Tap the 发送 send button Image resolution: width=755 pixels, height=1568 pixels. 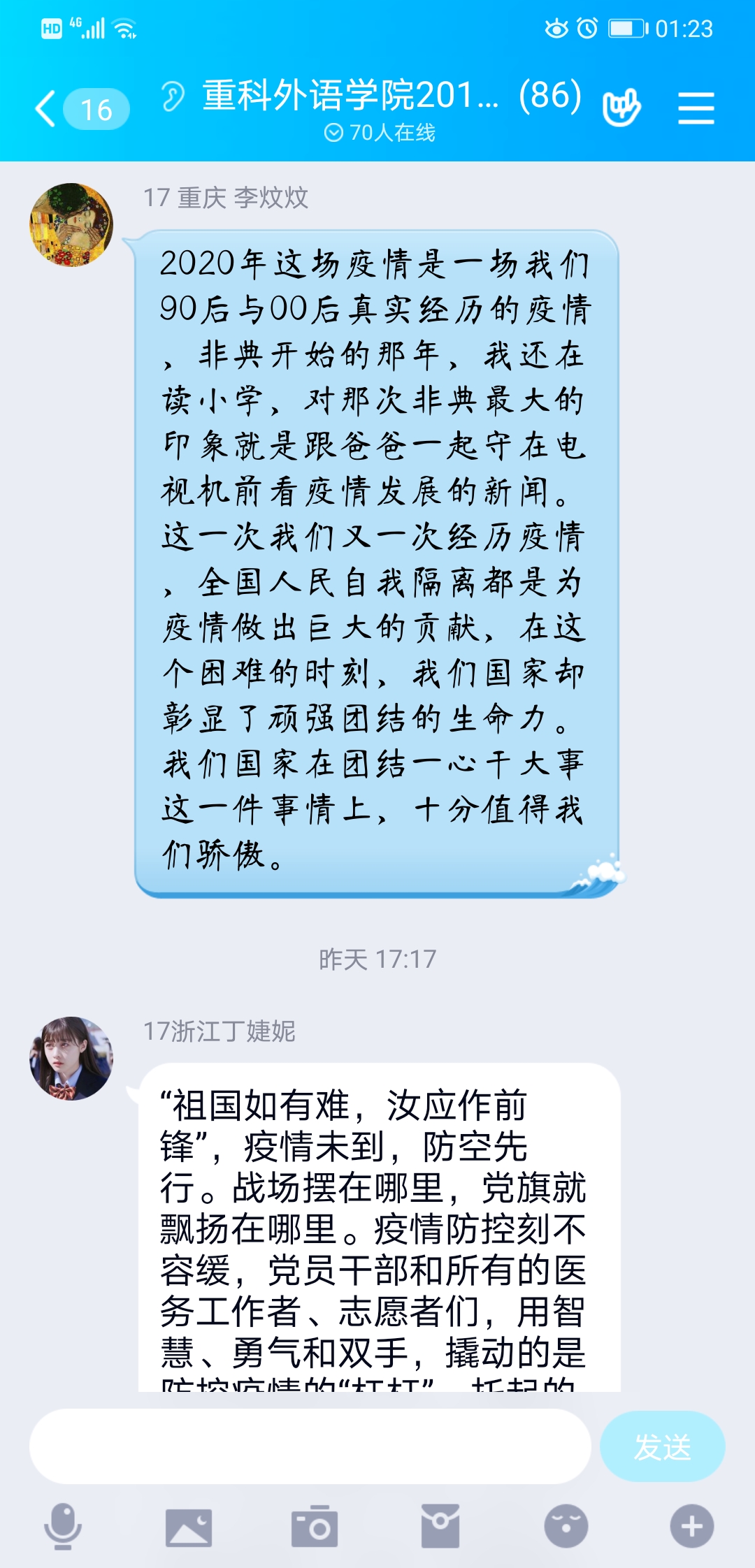click(x=662, y=1446)
